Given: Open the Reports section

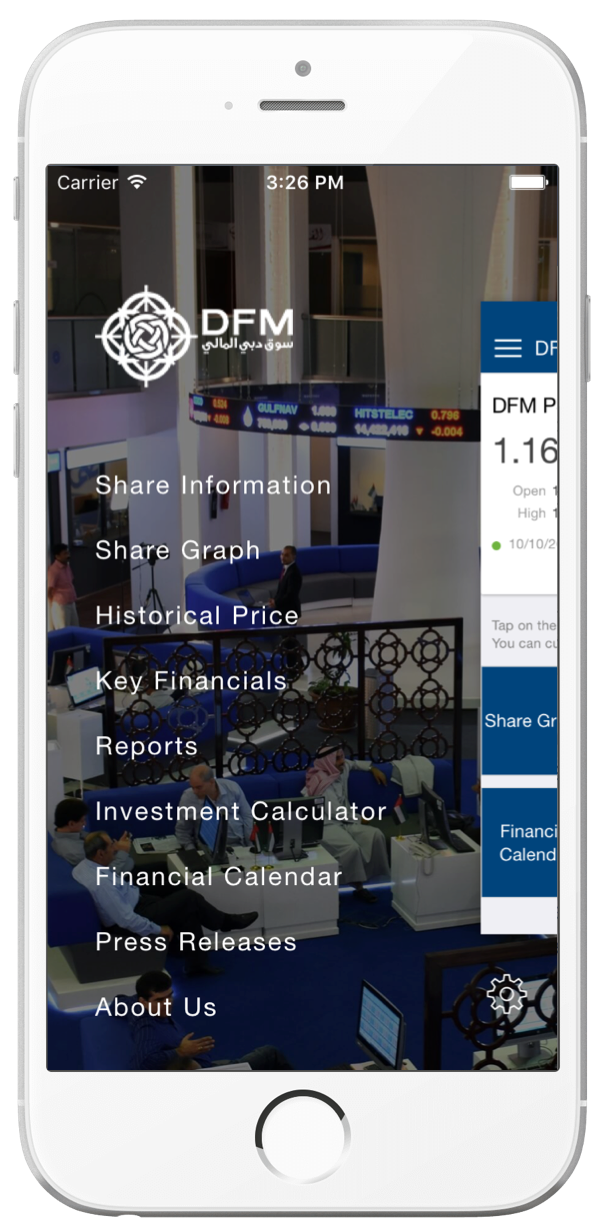Looking at the screenshot, I should click(x=147, y=747).
